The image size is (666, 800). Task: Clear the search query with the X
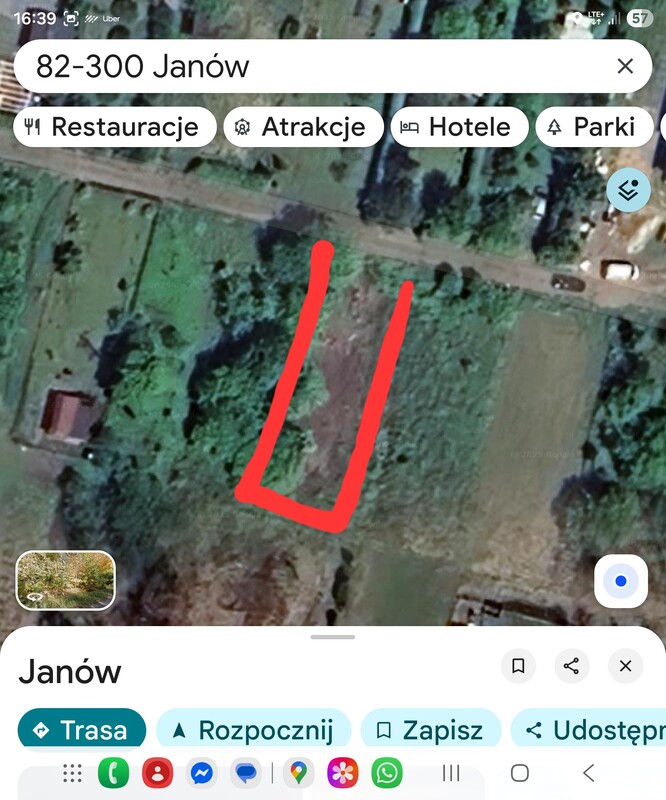pos(625,67)
